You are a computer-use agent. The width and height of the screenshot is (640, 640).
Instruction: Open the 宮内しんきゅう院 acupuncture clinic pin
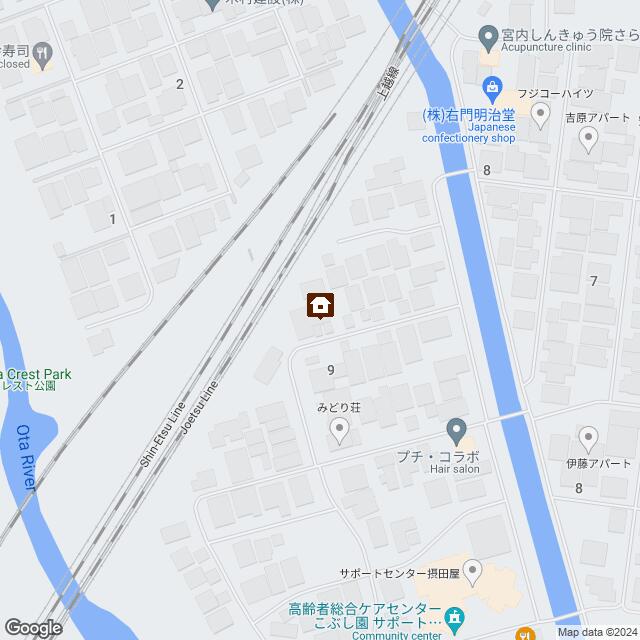point(487,39)
